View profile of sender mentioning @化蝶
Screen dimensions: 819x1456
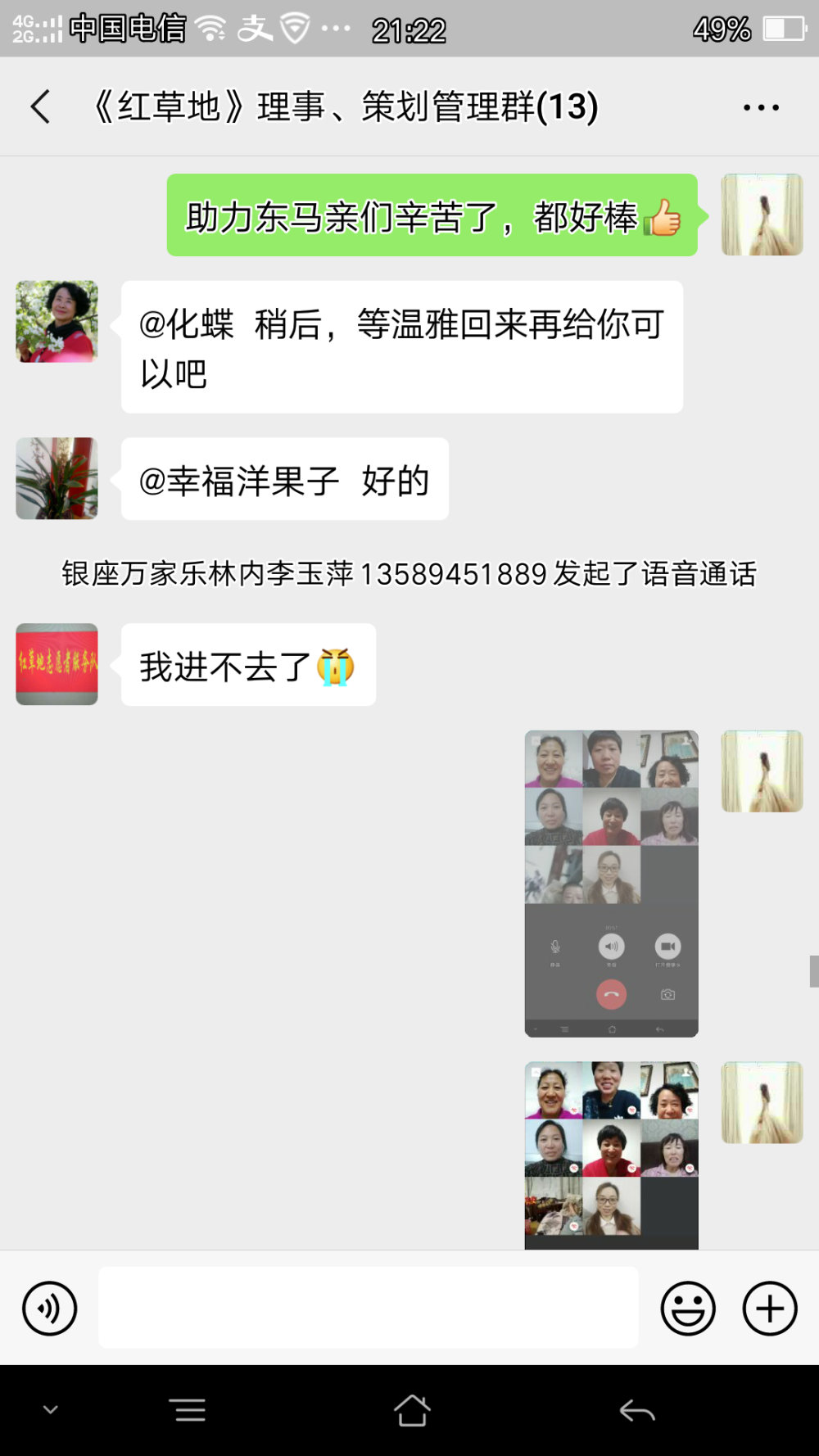57,322
